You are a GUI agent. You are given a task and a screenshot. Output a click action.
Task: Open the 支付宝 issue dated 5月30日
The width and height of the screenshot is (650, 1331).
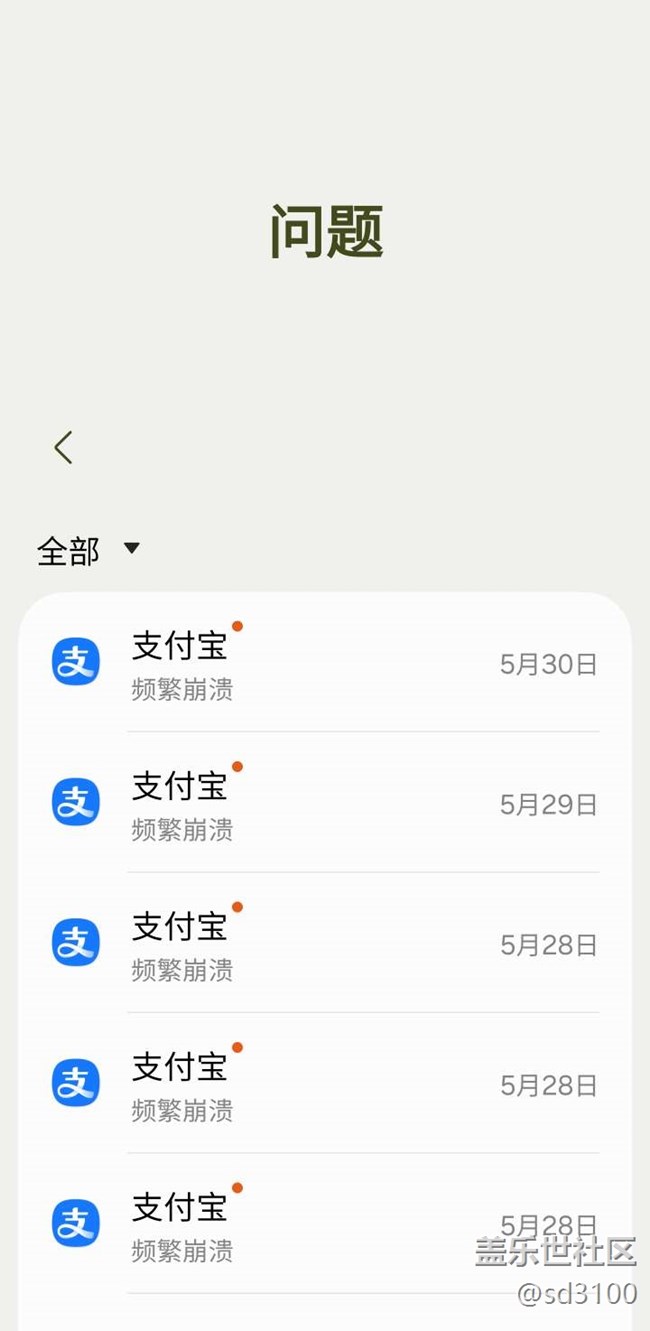(325, 663)
